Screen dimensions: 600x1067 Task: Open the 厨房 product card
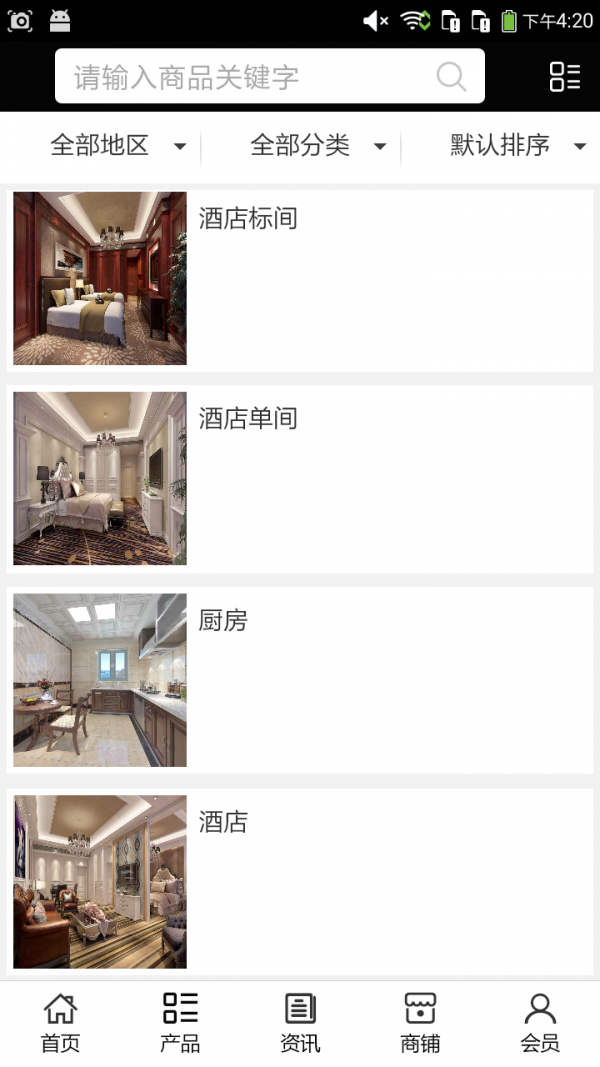[x=300, y=680]
